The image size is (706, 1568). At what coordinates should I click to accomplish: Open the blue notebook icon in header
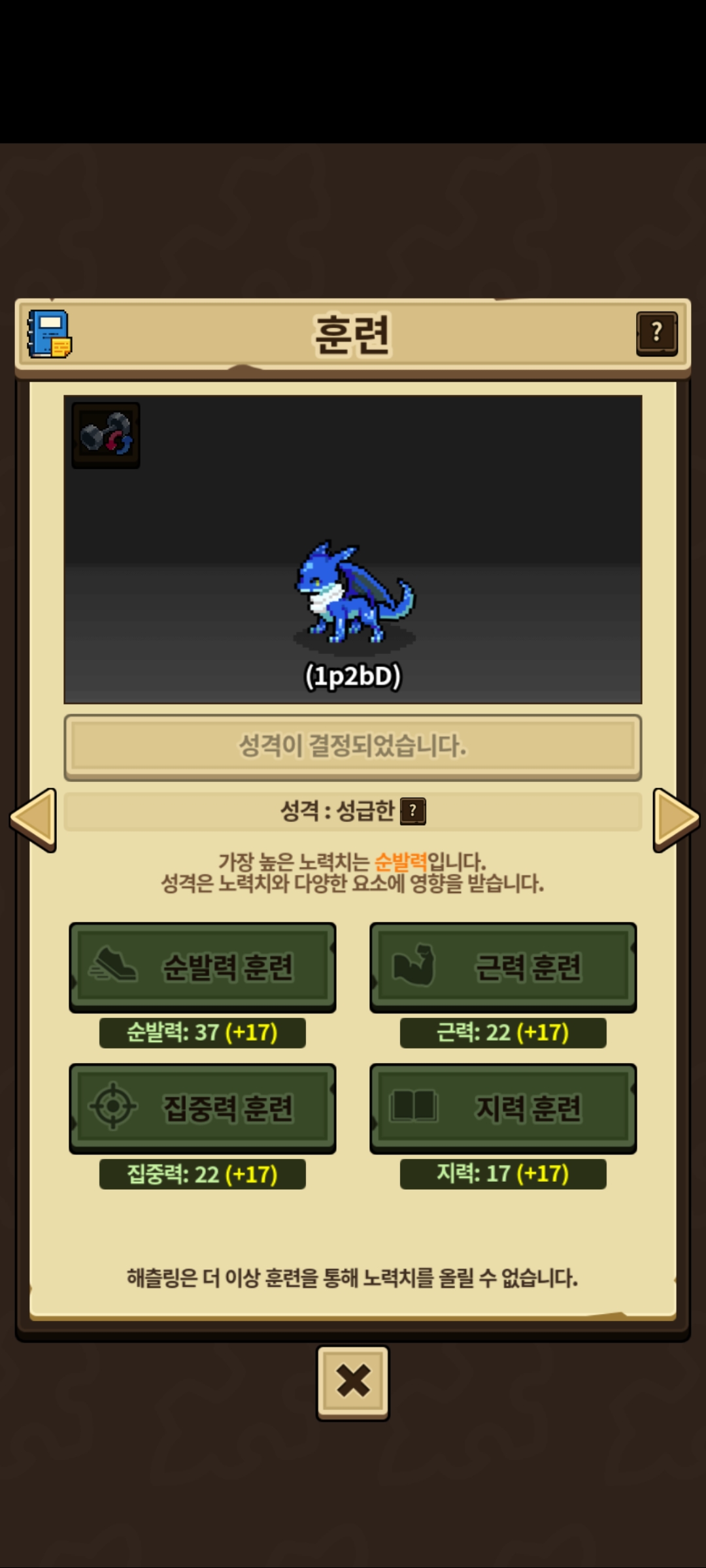tap(50, 334)
